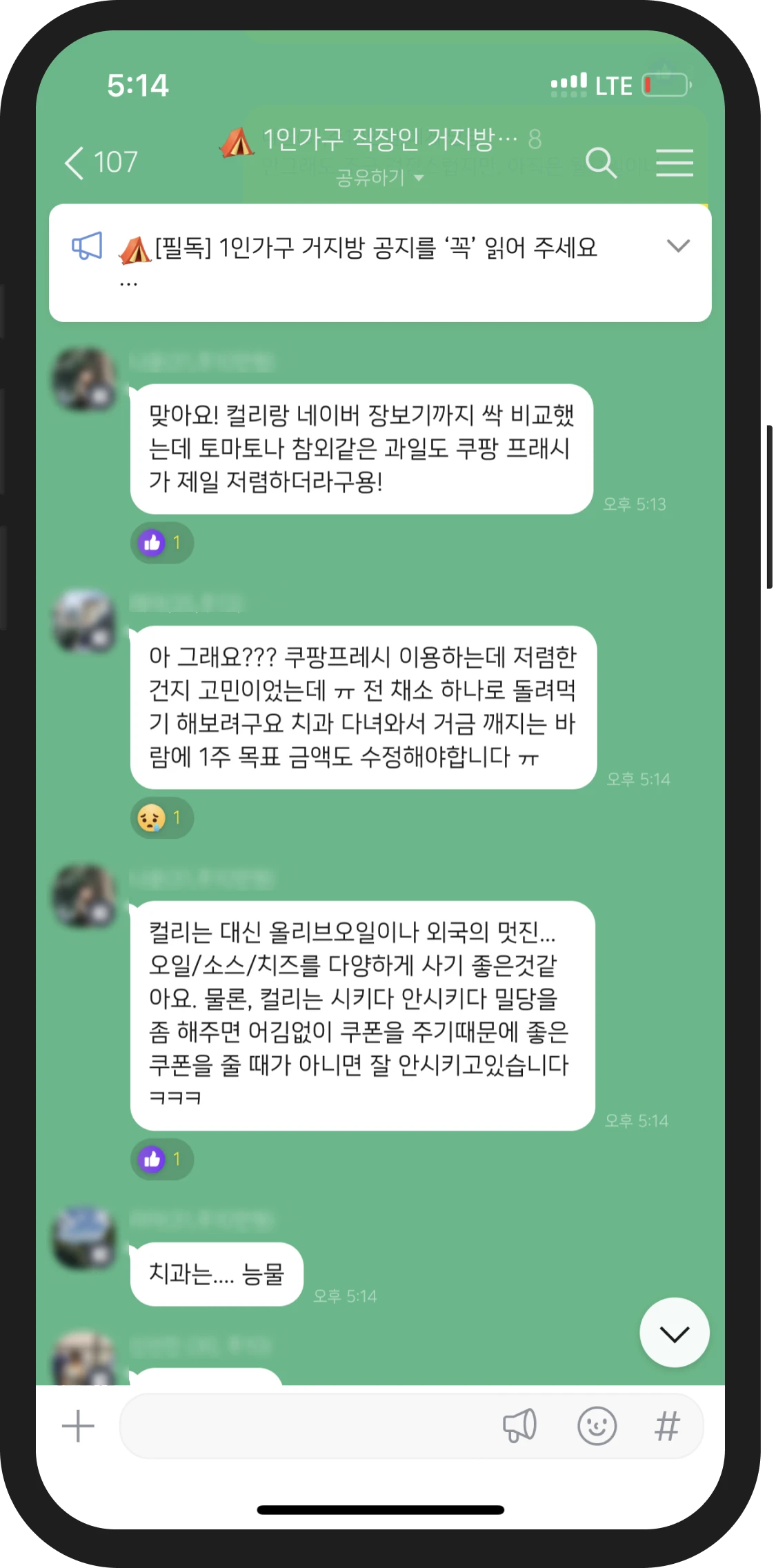The image size is (776, 1568).
Task: Open the chat room hamburger menu
Action: click(x=674, y=163)
